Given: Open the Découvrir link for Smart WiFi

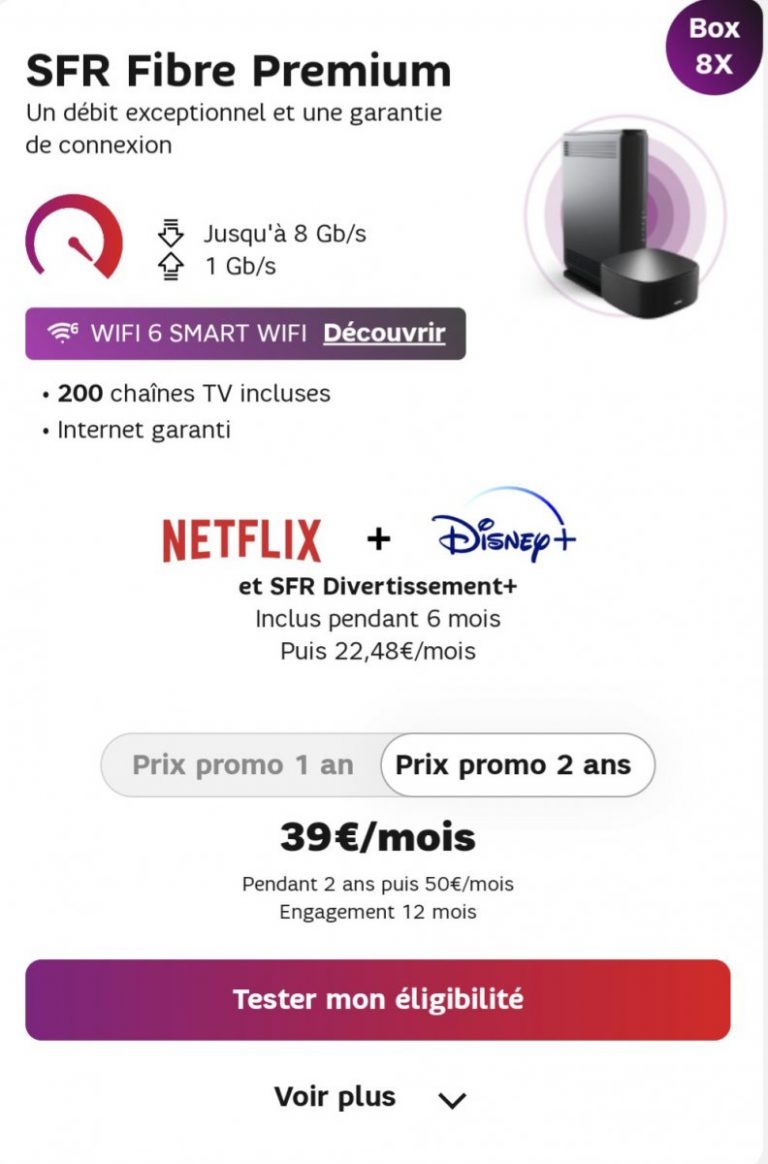Looking at the screenshot, I should (384, 333).
